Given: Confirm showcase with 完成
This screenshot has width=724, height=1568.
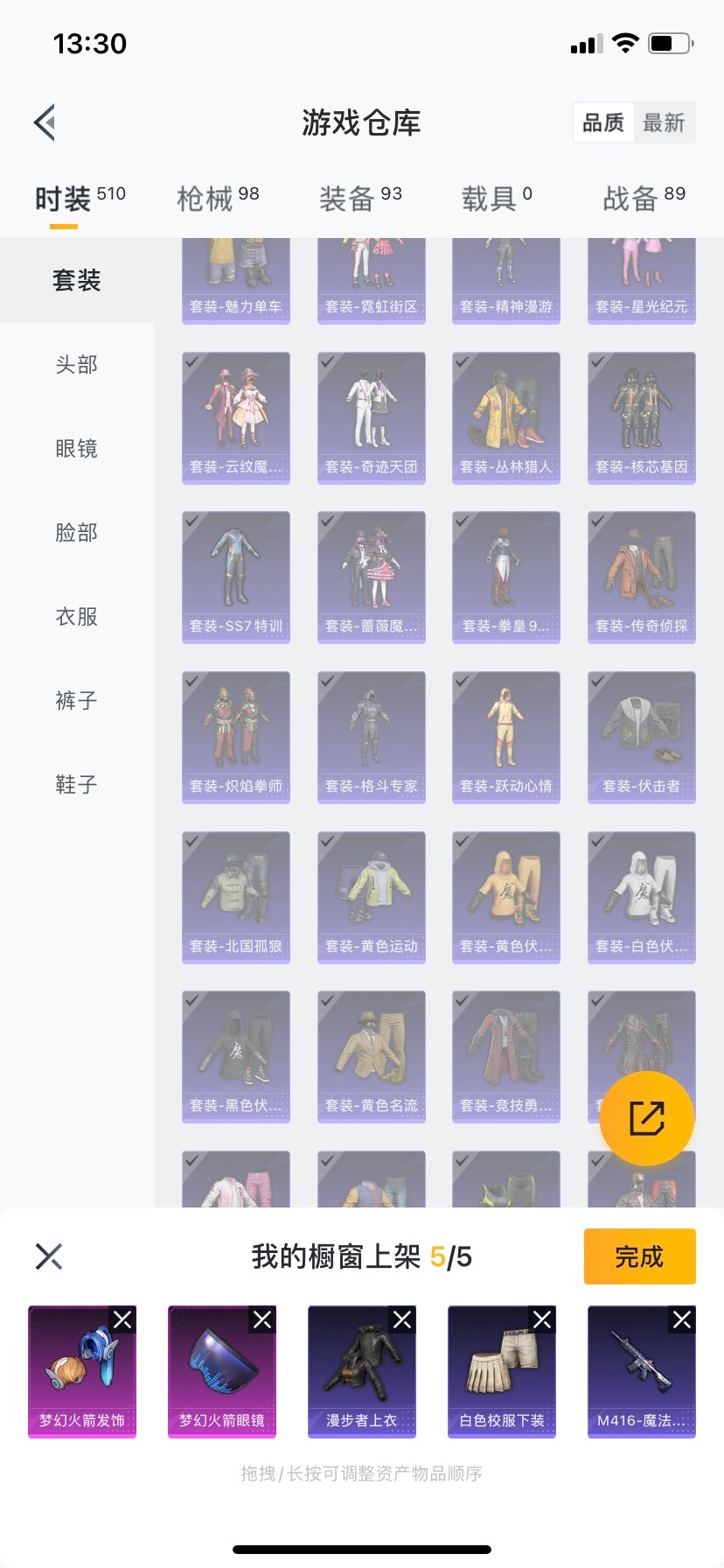Looking at the screenshot, I should [x=639, y=1256].
